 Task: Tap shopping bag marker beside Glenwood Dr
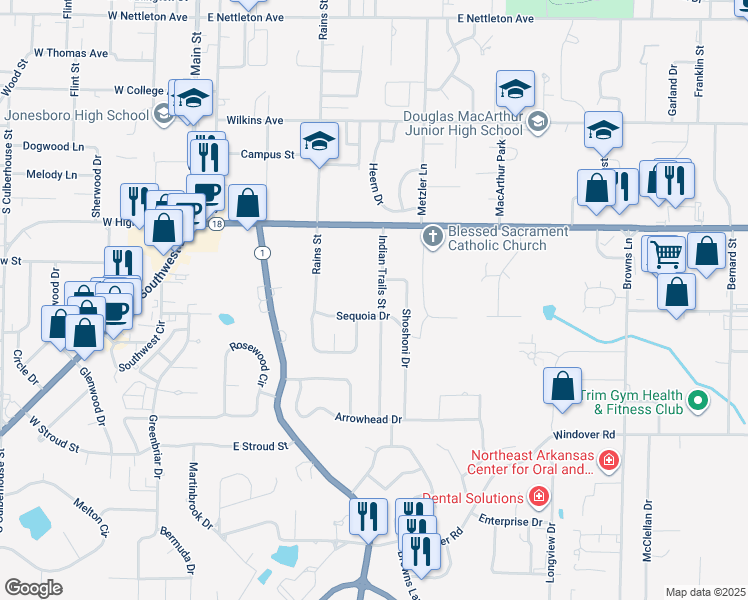point(84,337)
